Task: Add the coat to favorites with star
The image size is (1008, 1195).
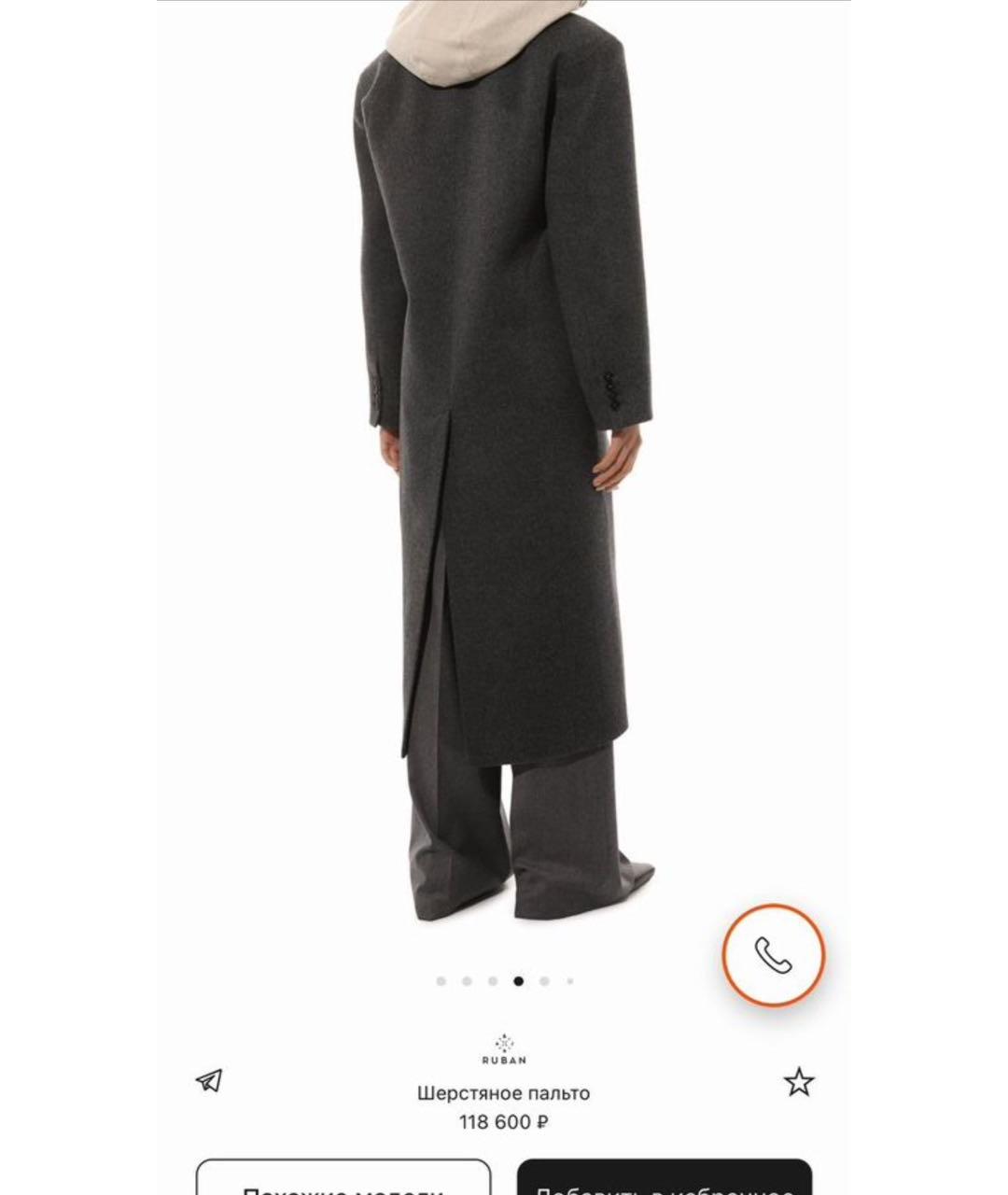Action: (798, 1082)
